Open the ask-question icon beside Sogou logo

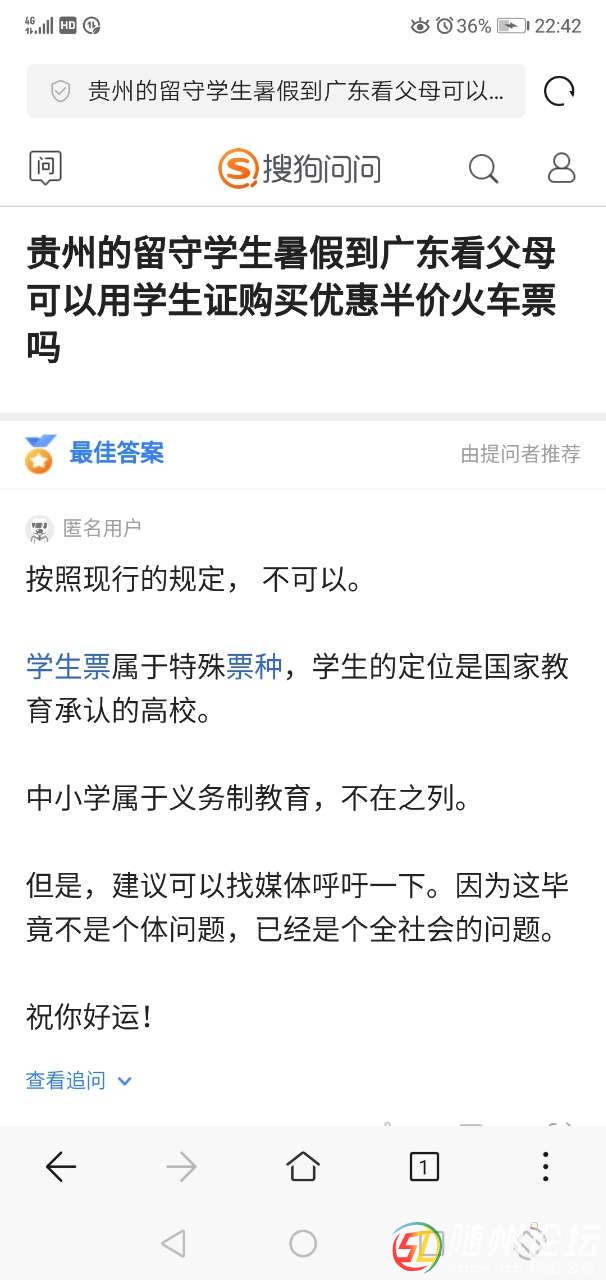(x=45, y=168)
